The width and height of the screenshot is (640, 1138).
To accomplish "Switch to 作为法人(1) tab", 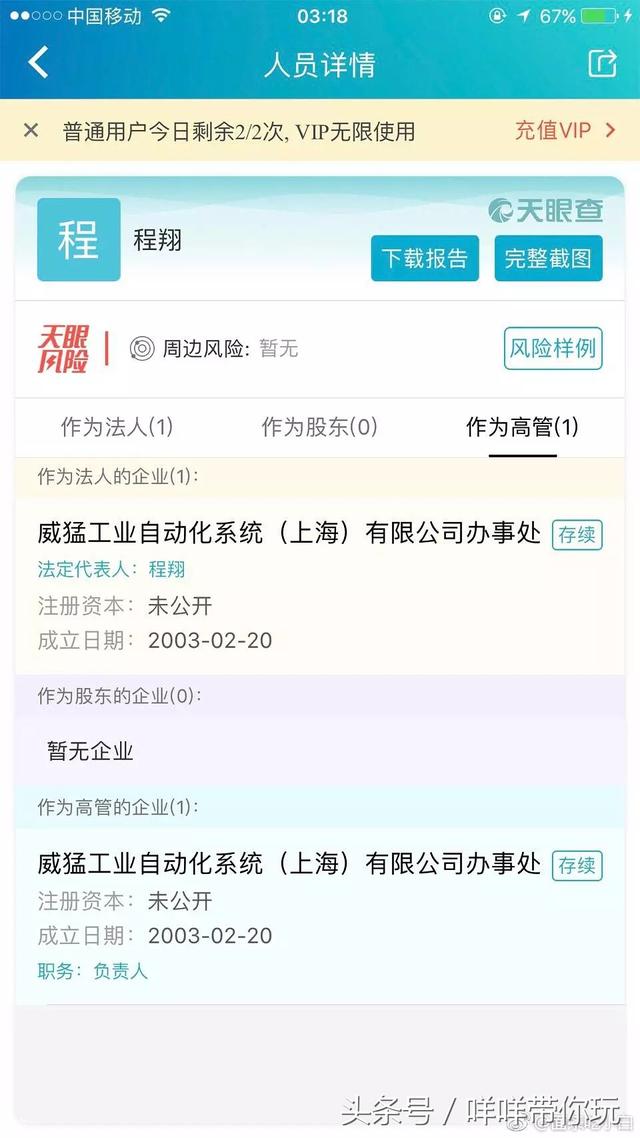I will pyautogui.click(x=117, y=428).
